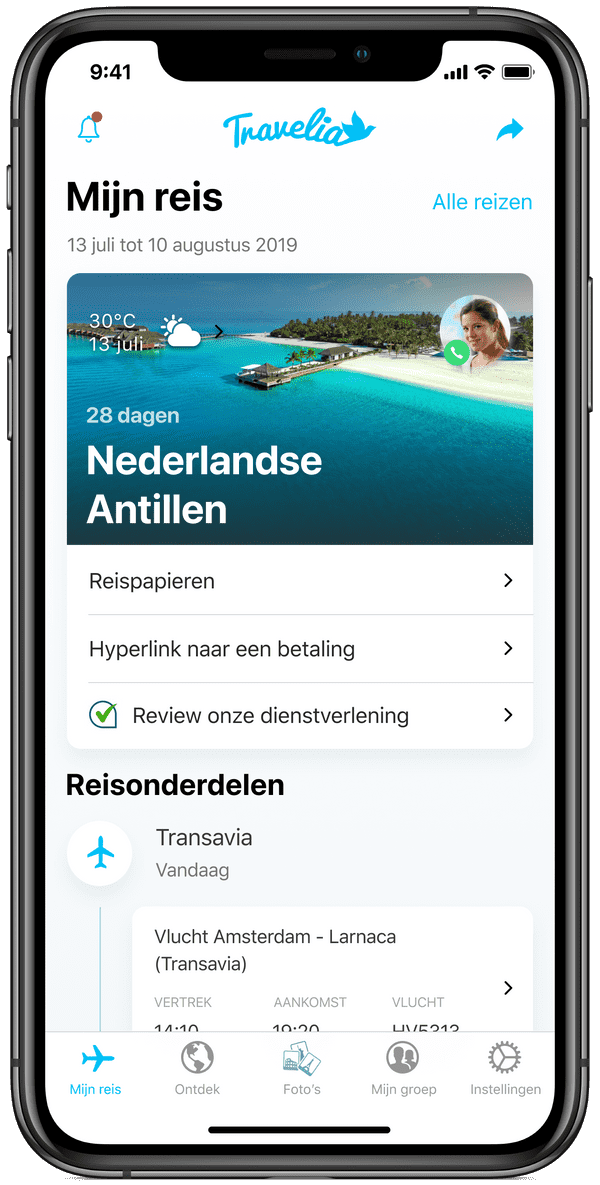
Task: Share this trip with the arrow icon
Action: [510, 130]
